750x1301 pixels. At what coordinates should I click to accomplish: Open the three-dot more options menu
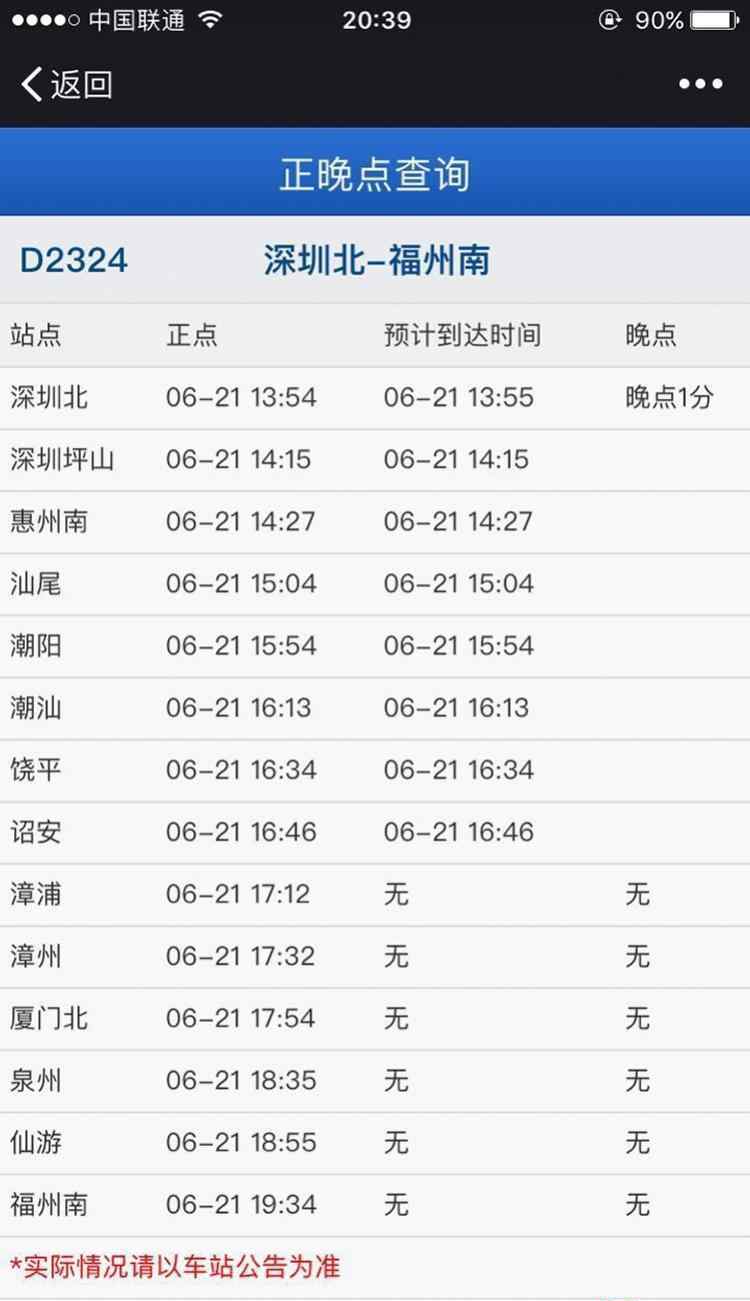[700, 85]
